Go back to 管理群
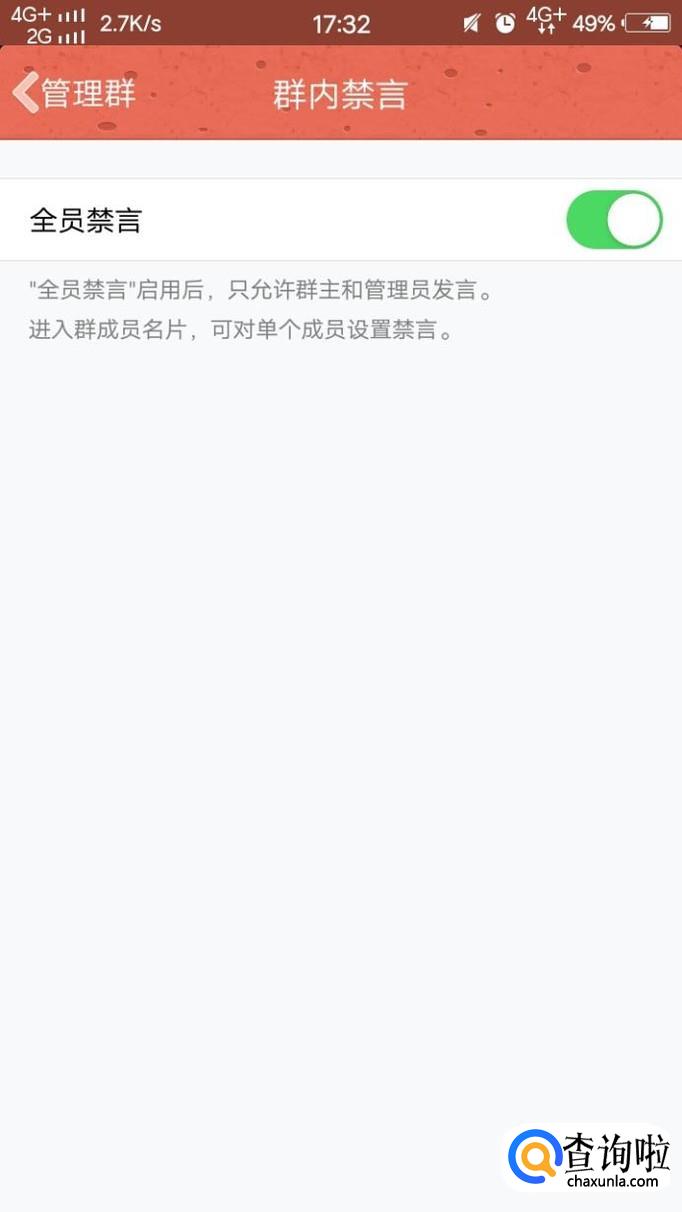The height and width of the screenshot is (1212, 682). [x=72, y=94]
